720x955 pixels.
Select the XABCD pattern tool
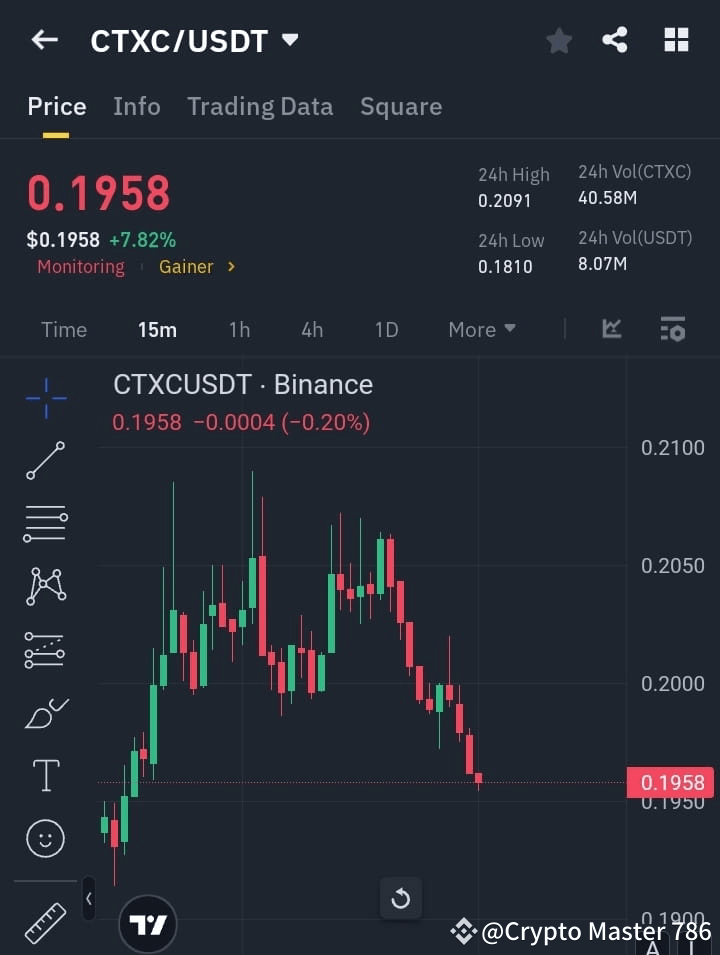(45, 587)
